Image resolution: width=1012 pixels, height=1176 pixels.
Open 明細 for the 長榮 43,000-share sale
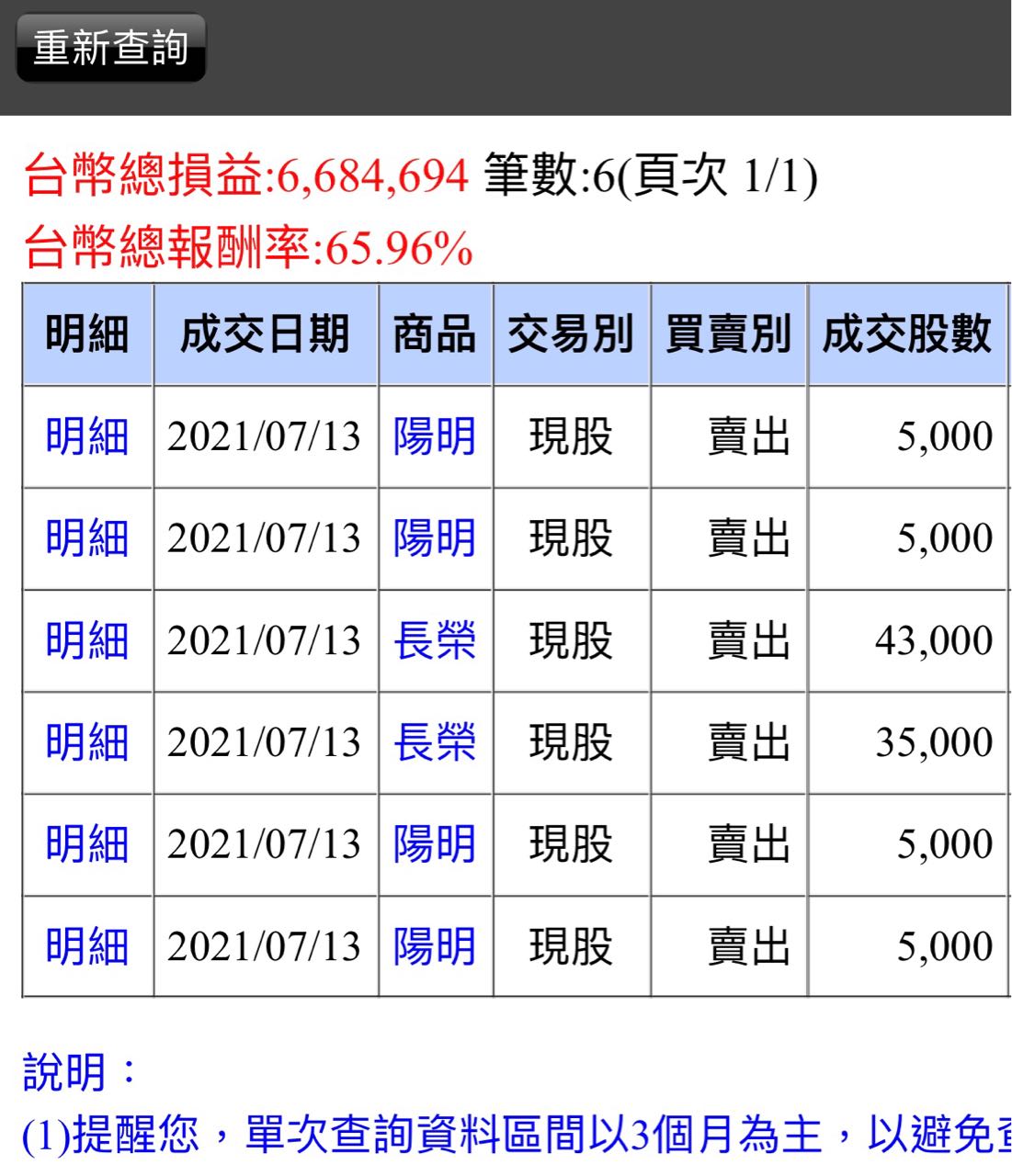tap(87, 640)
